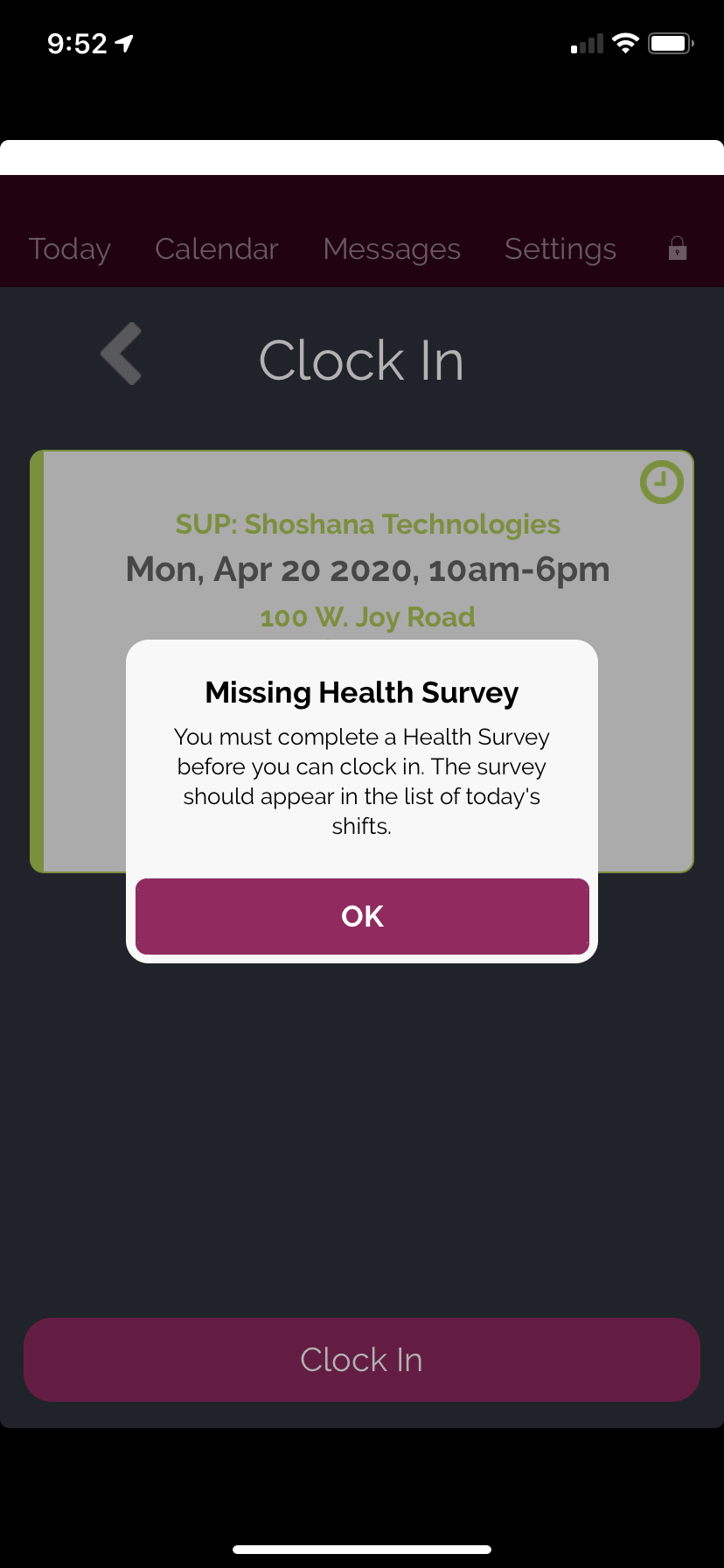Screen dimensions: 724x1568
Task: Open the Calendar tab
Action: (x=217, y=249)
